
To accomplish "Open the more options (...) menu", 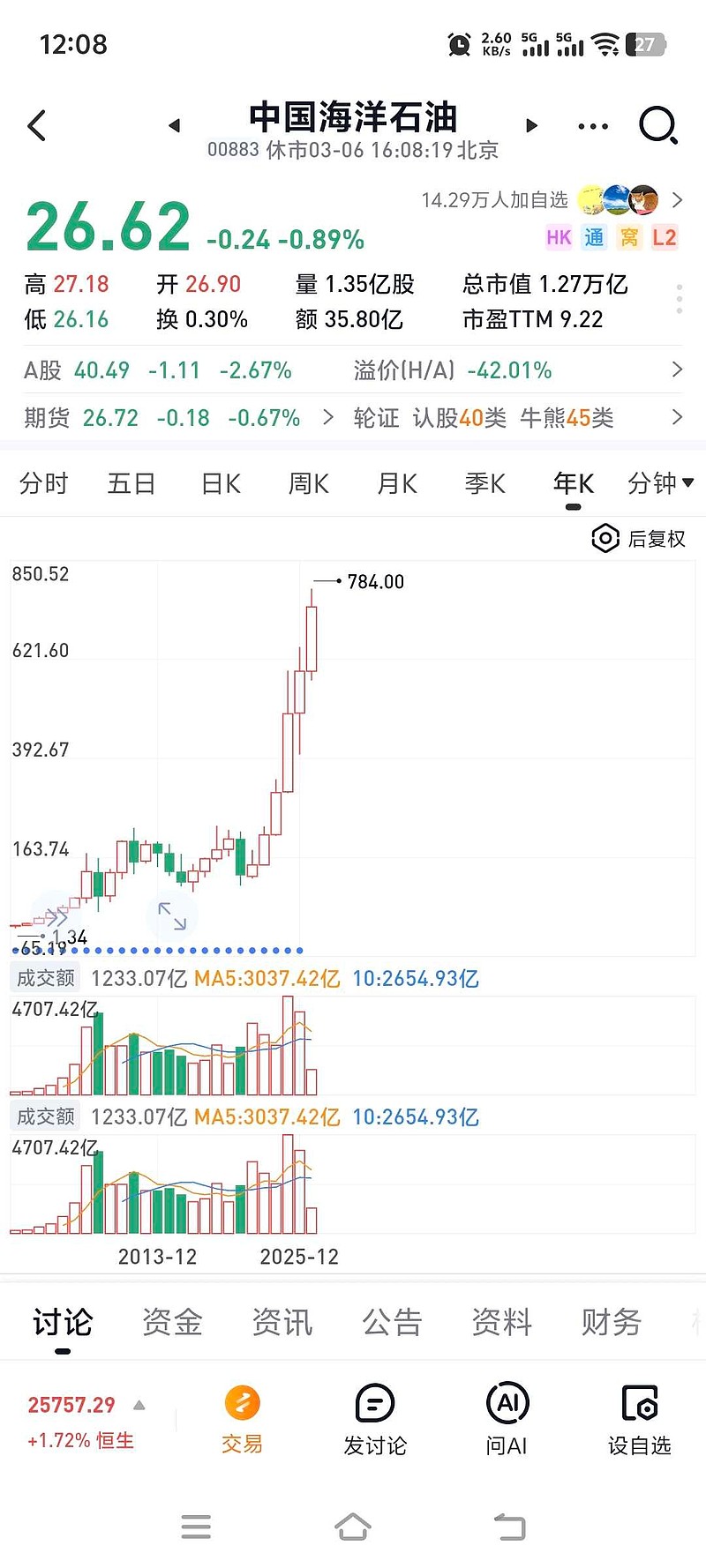I will [x=592, y=126].
